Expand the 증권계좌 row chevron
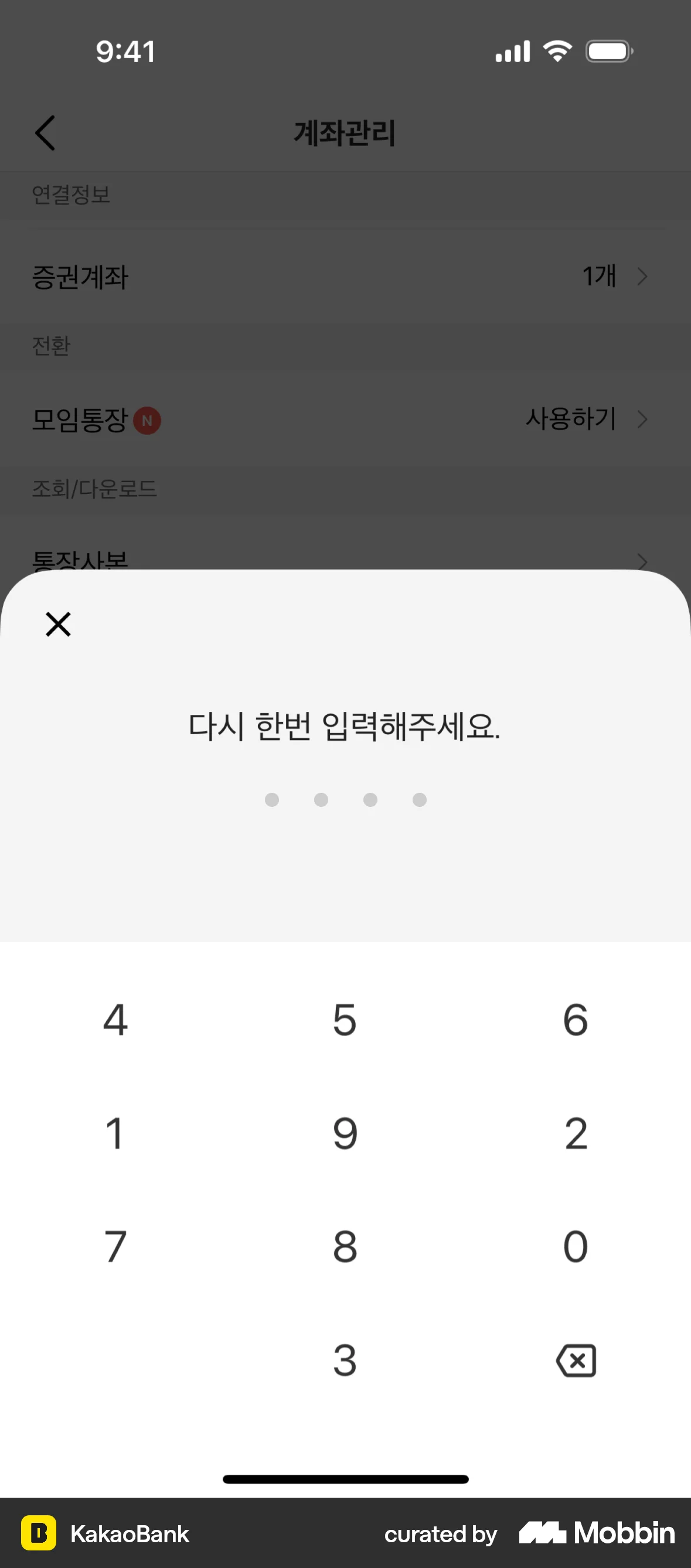The width and height of the screenshot is (691, 1568). pyautogui.click(x=643, y=277)
